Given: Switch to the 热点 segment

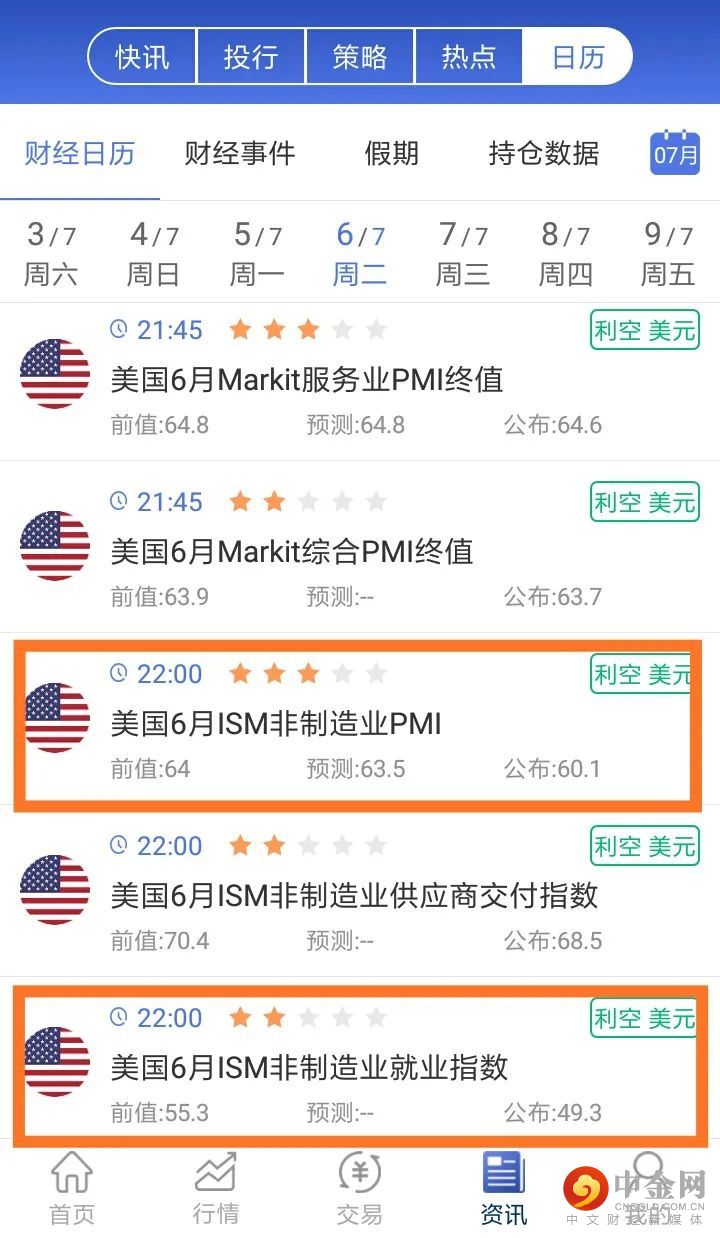Looking at the screenshot, I should click(x=468, y=57).
